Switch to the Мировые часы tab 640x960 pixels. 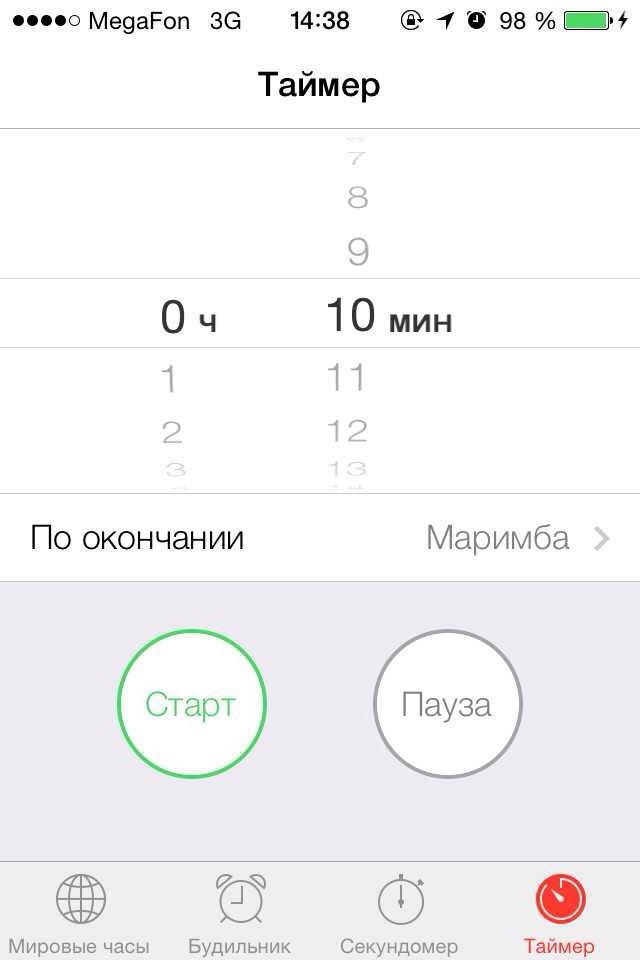(79, 913)
